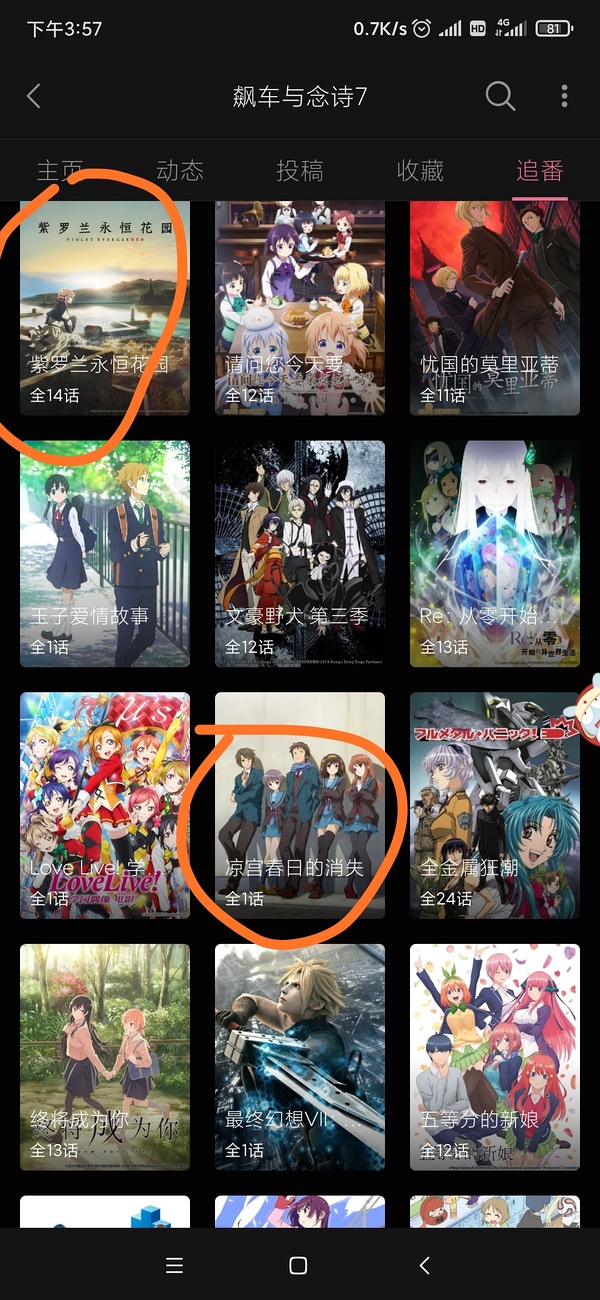
Task: Open 终将成为你 anime card
Action: coord(105,1057)
